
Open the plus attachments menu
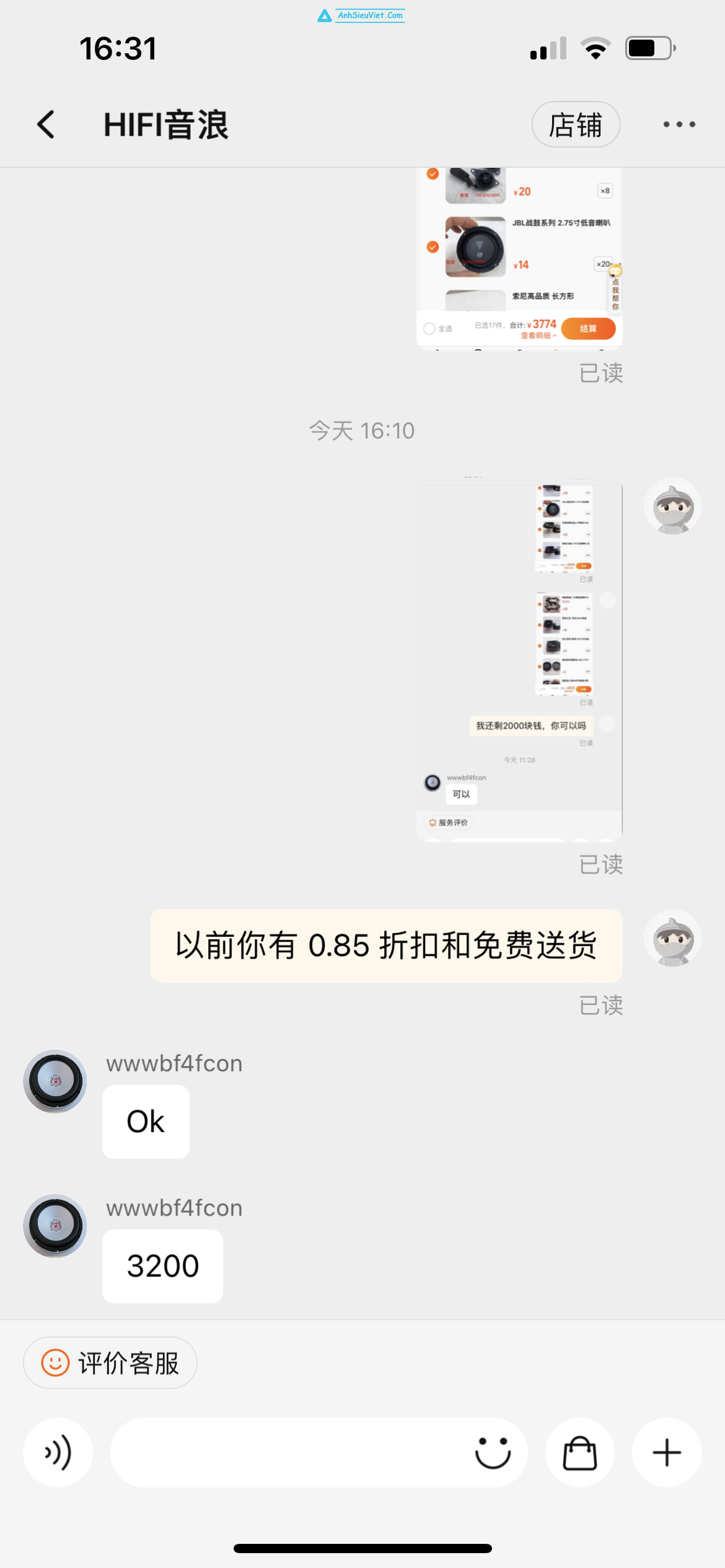667,1452
